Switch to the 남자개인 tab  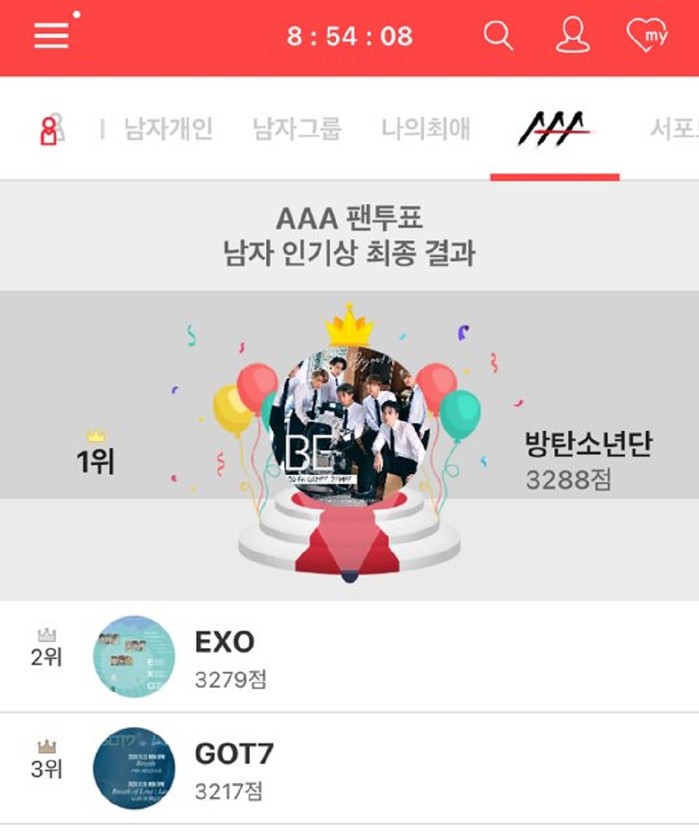click(168, 129)
